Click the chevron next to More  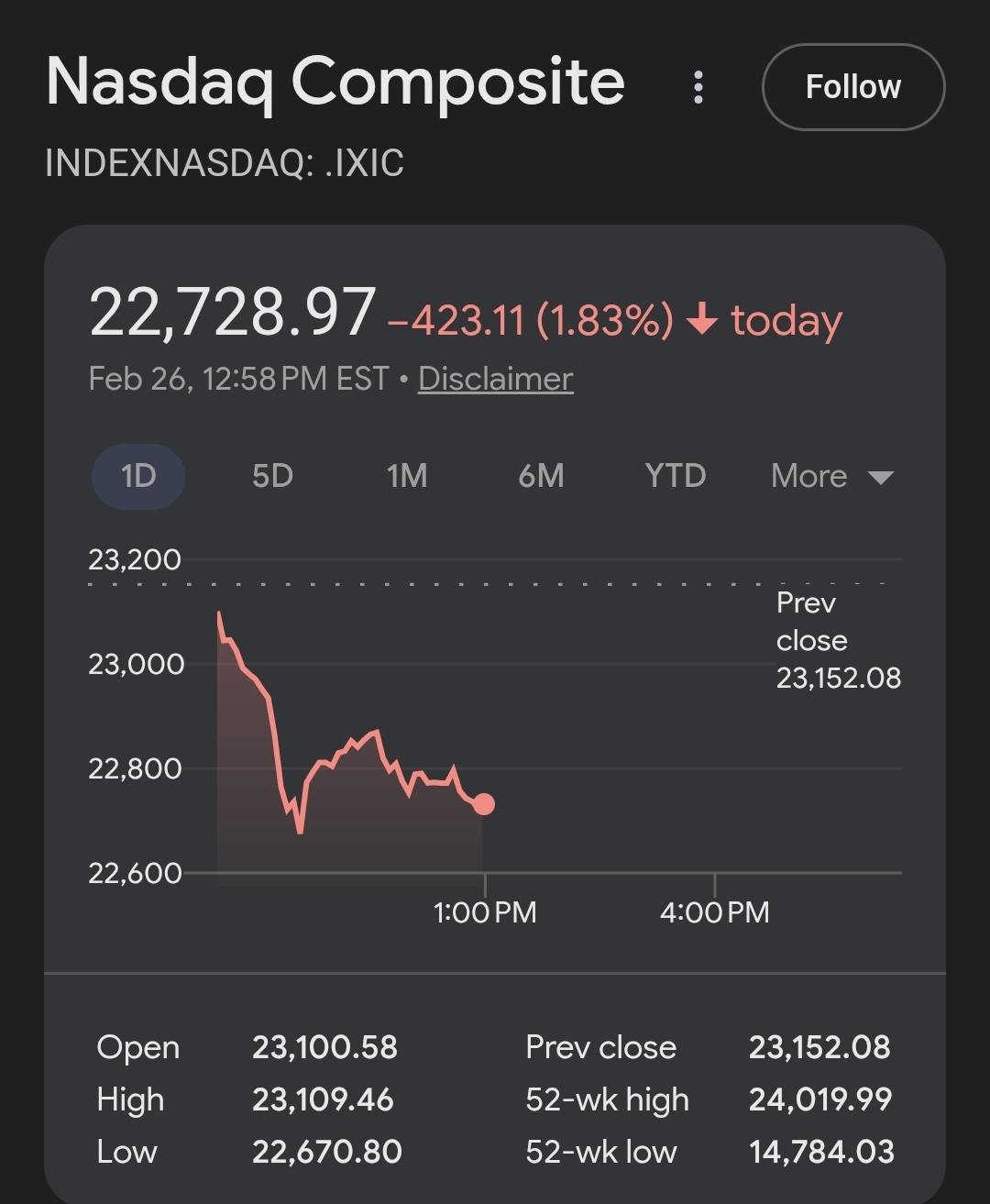point(880,477)
